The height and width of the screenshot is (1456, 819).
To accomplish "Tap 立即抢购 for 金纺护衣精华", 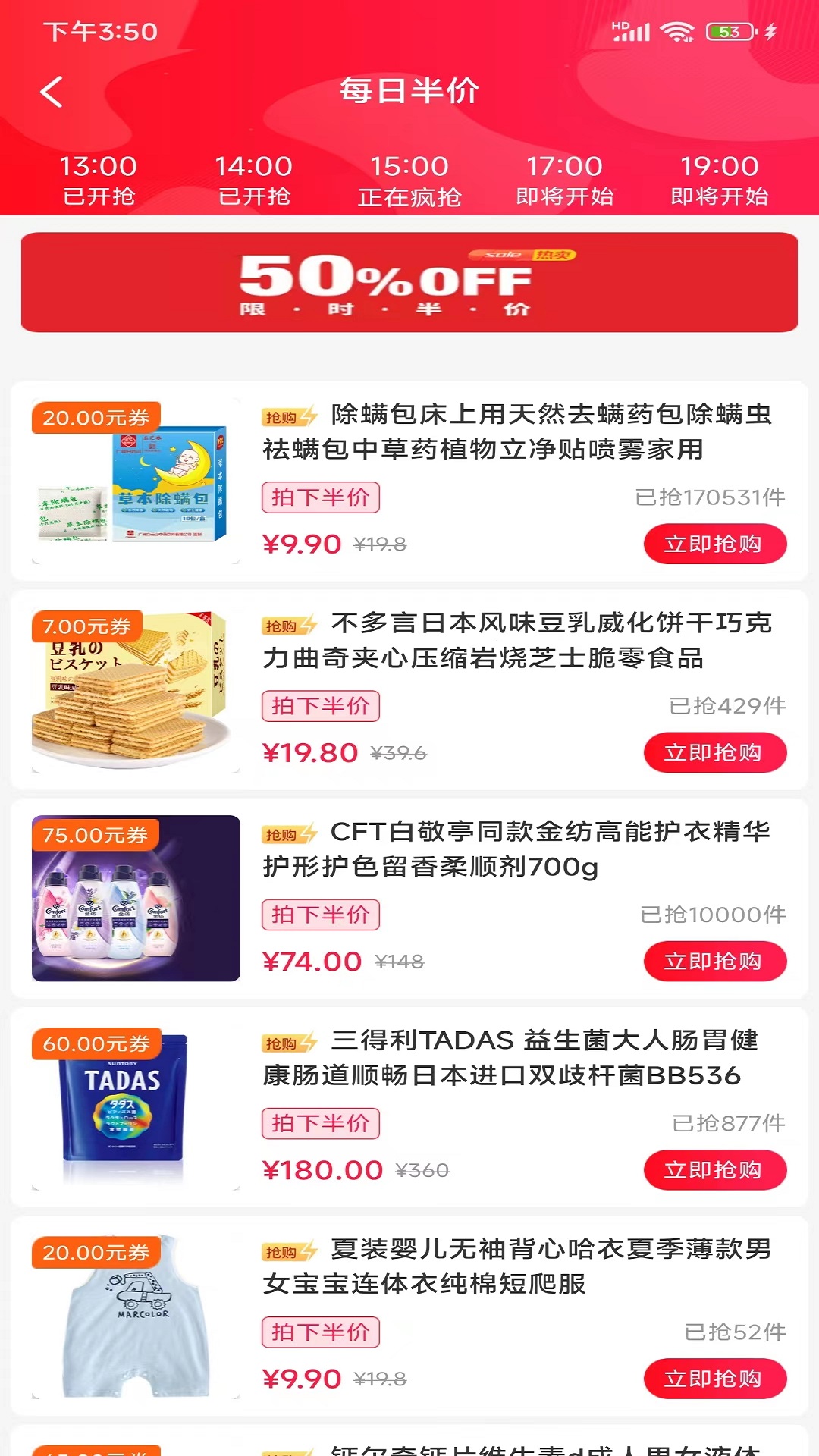I will (x=714, y=961).
